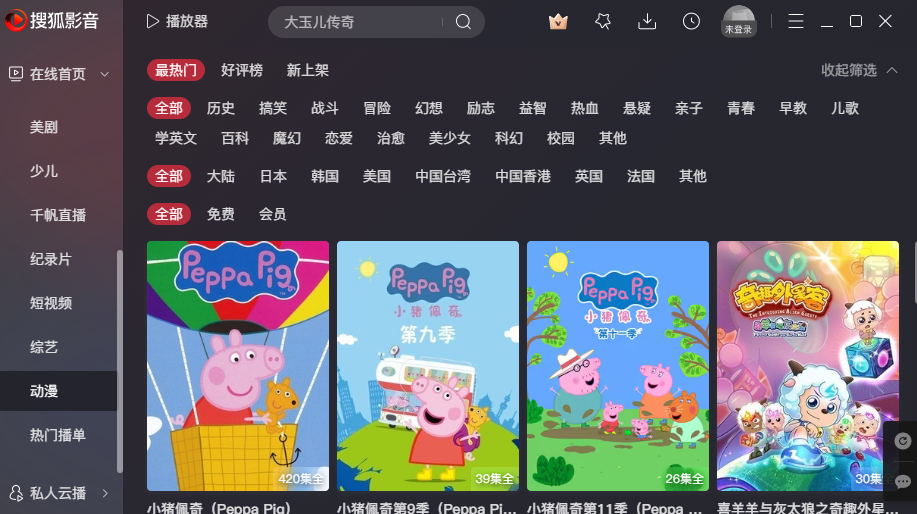
Task: Open 纪录片 in the sidebar
Action: pos(51,259)
